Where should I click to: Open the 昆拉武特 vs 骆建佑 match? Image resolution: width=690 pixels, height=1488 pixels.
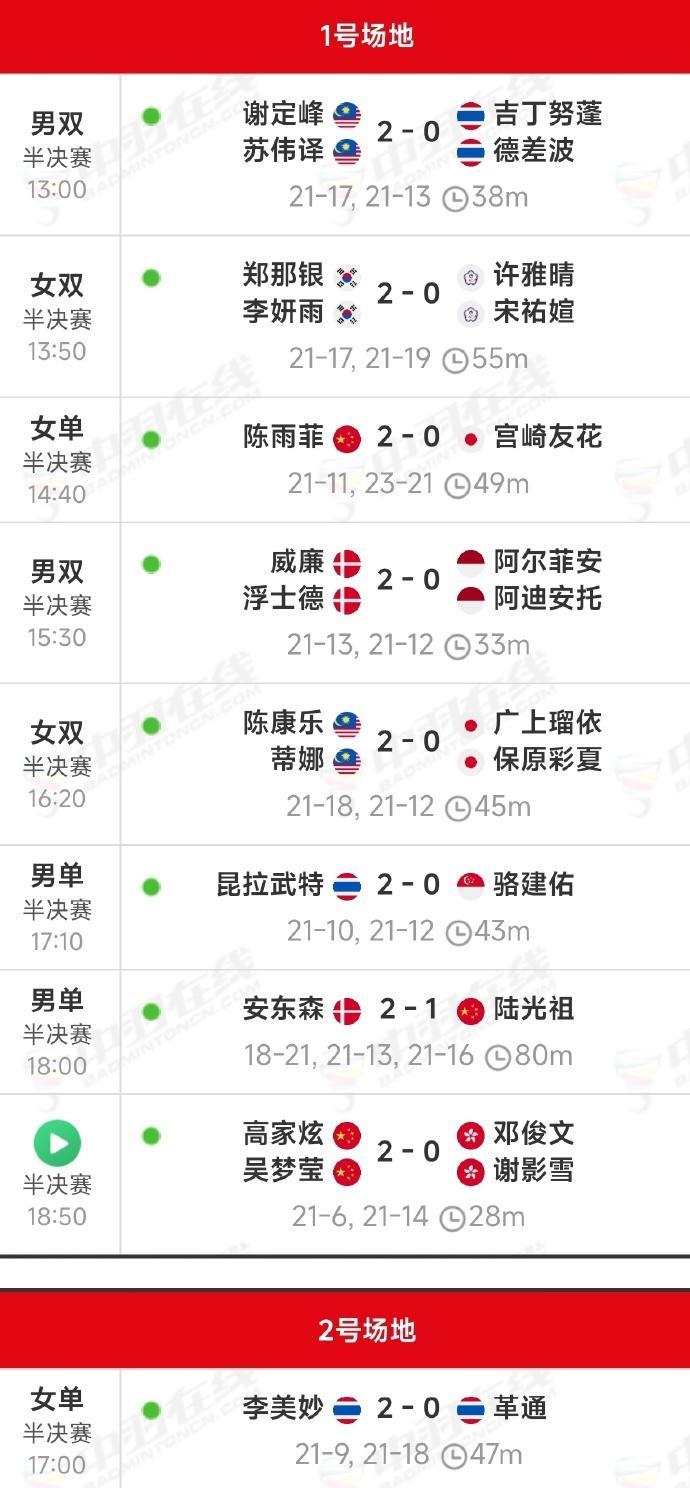pyautogui.click(x=345, y=908)
